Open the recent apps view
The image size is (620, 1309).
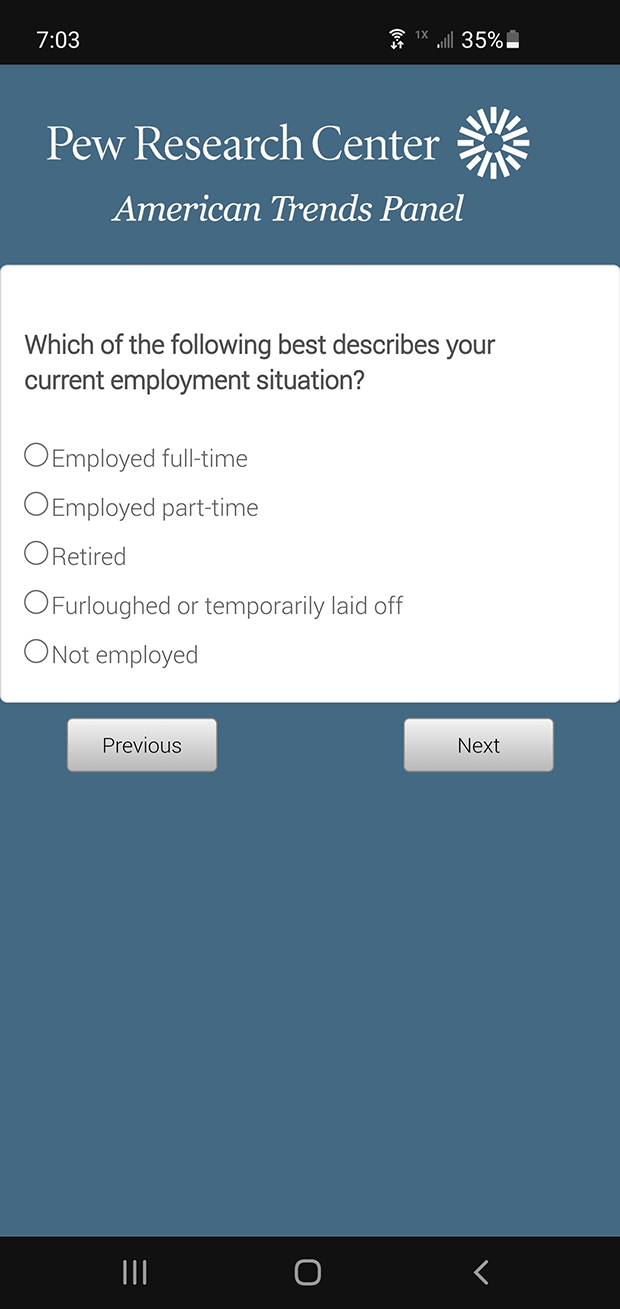click(x=134, y=1272)
